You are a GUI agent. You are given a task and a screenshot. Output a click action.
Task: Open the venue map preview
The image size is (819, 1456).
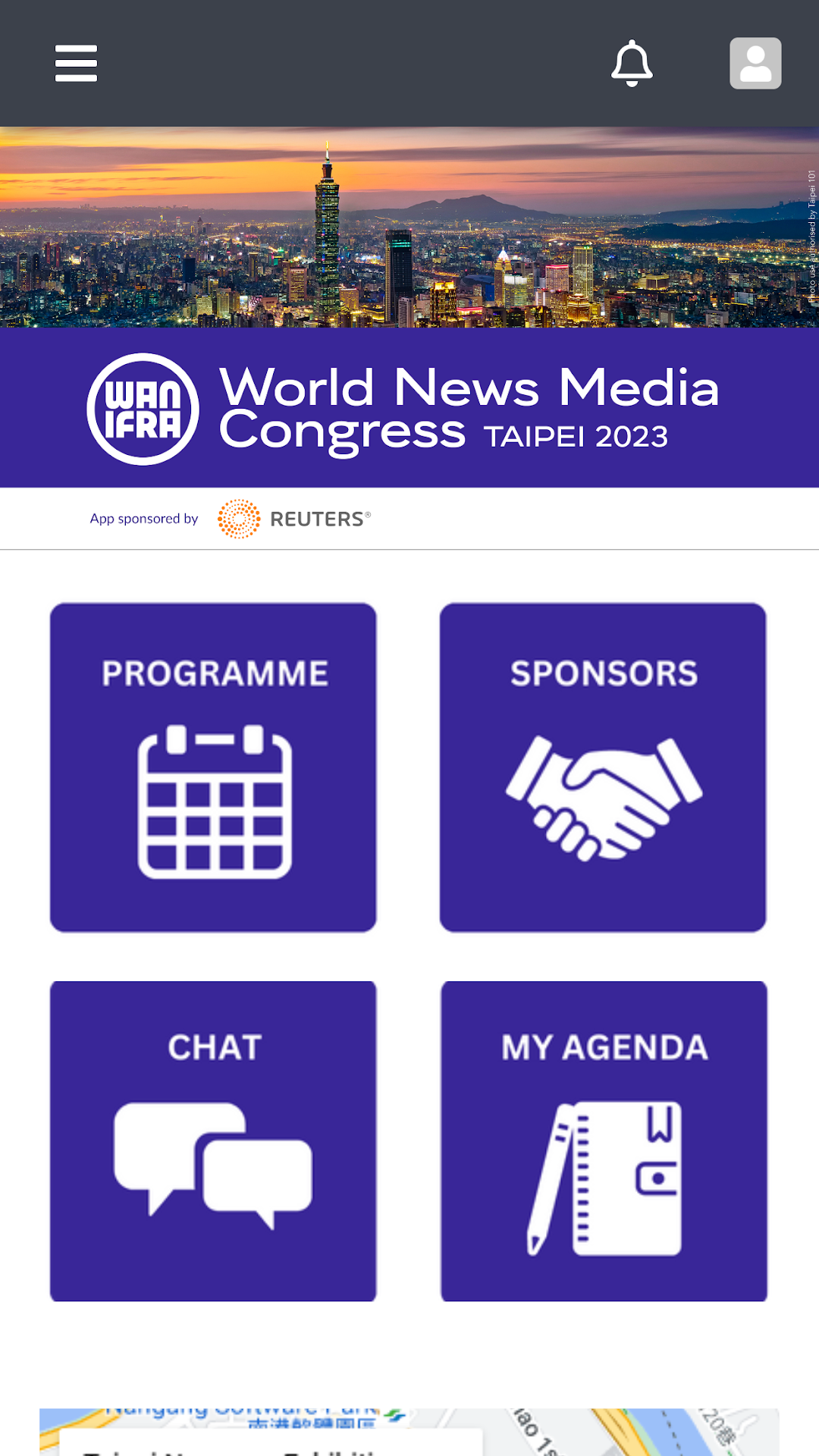tap(409, 1432)
